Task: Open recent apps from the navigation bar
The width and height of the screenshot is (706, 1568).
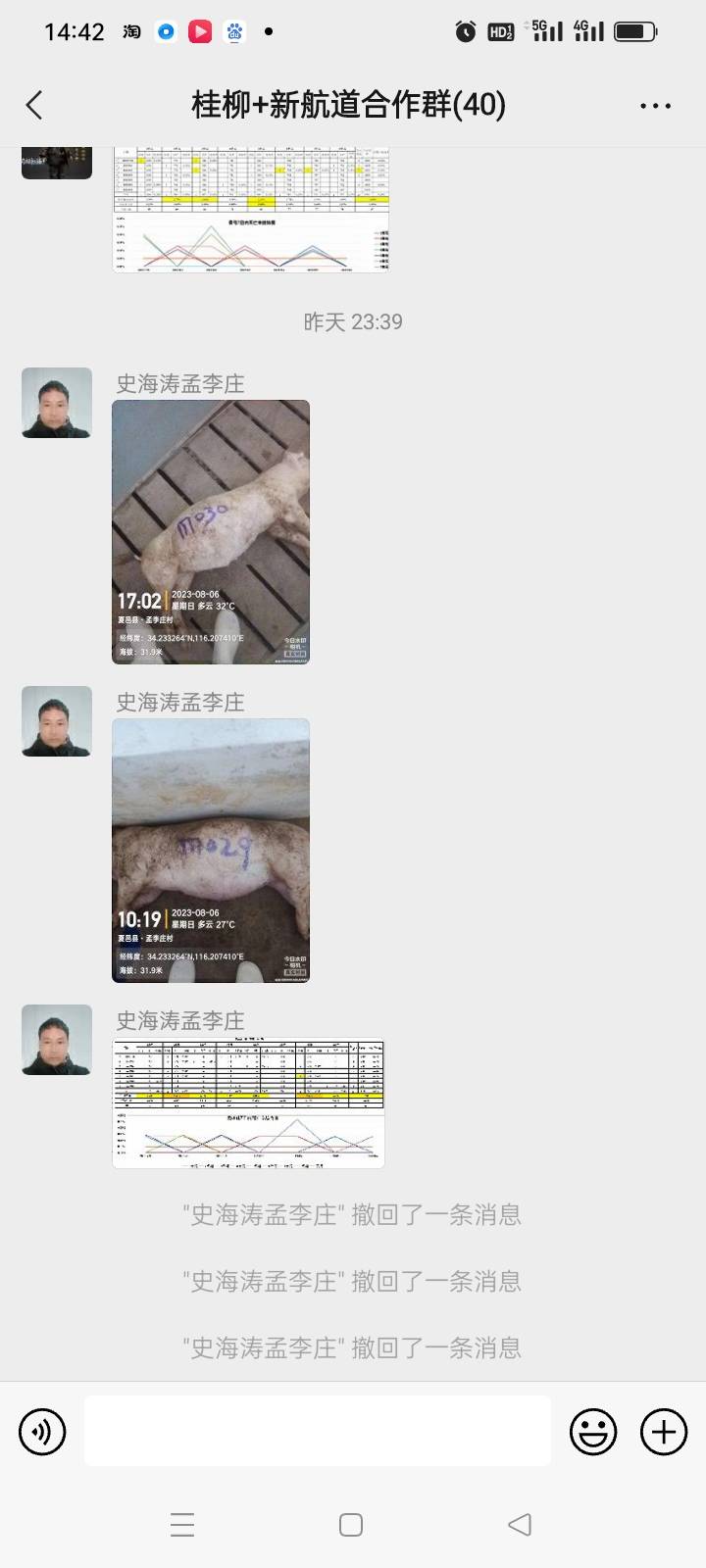Action: point(182,1524)
